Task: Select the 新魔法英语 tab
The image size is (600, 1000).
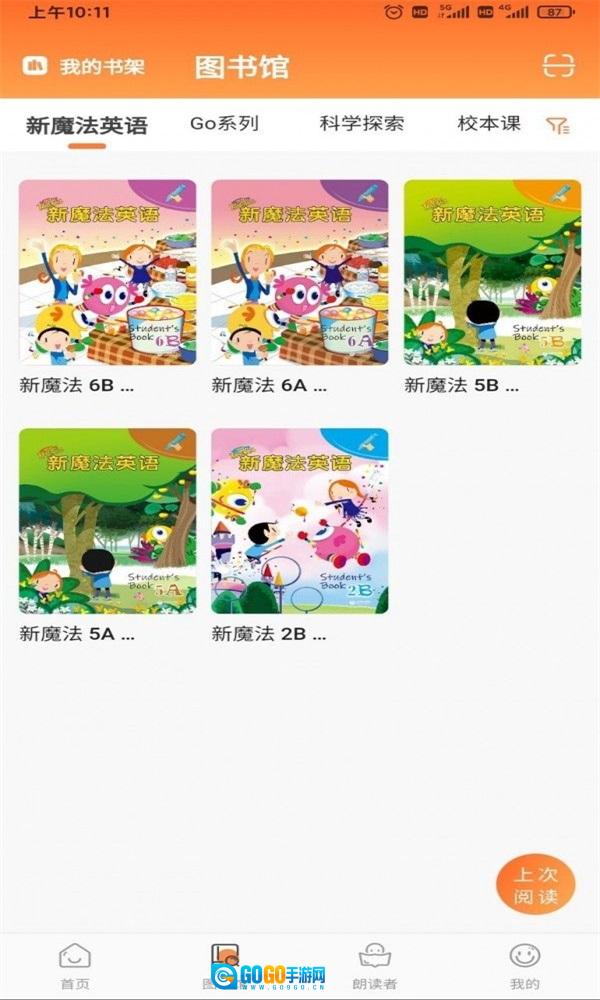Action: [87, 125]
